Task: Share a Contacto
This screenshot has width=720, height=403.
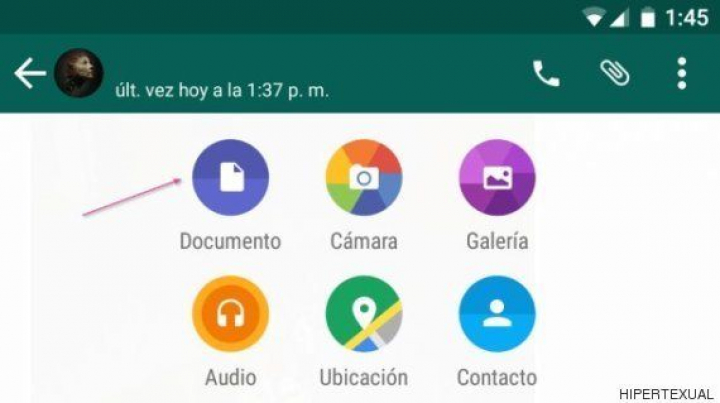Action: (x=497, y=314)
